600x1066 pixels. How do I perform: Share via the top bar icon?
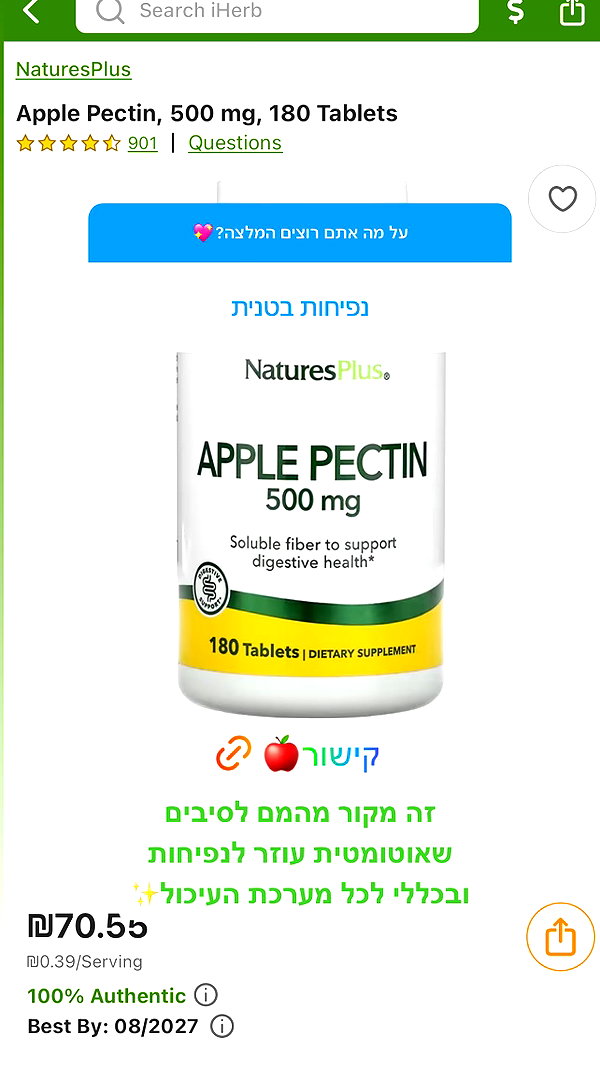point(572,11)
